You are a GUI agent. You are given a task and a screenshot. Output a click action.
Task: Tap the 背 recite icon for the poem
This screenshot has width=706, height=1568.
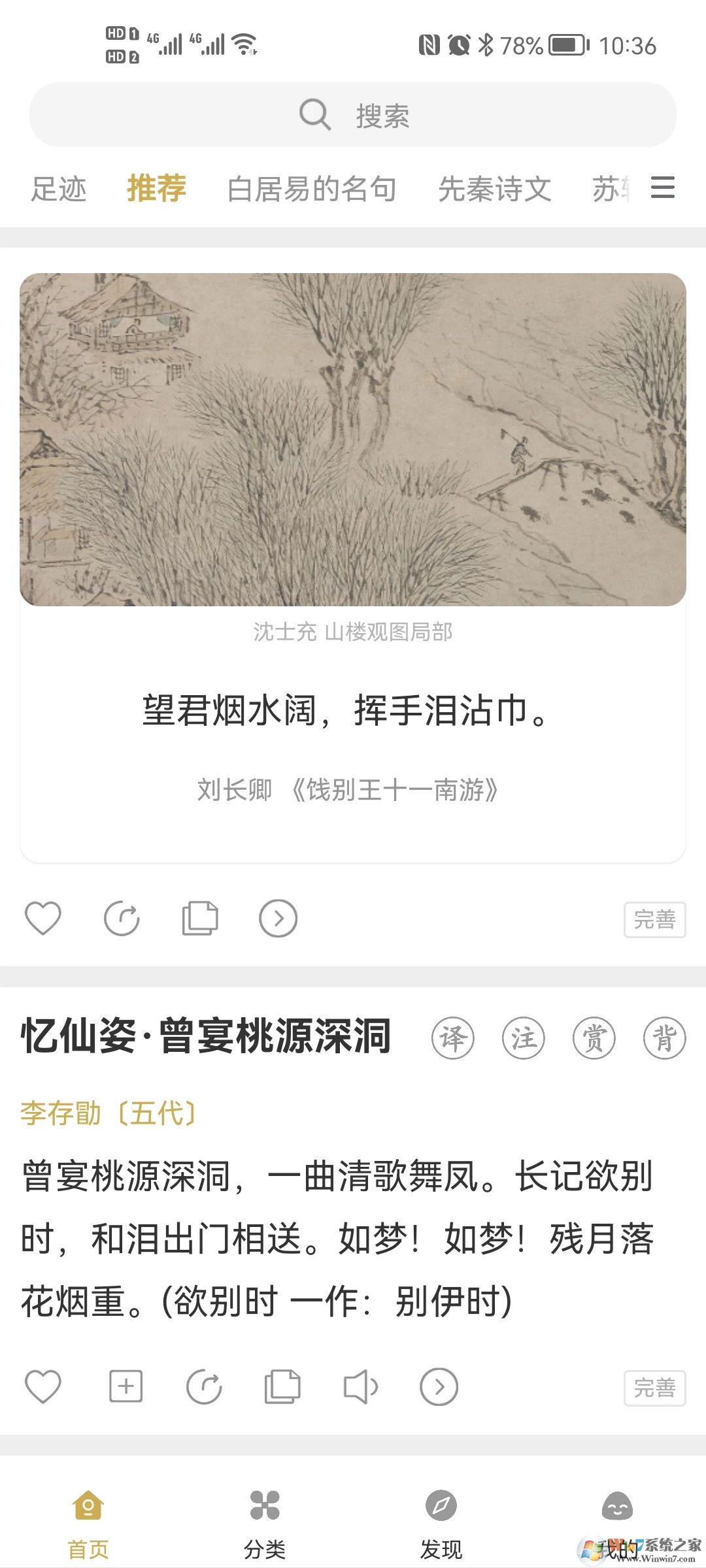tap(664, 1037)
